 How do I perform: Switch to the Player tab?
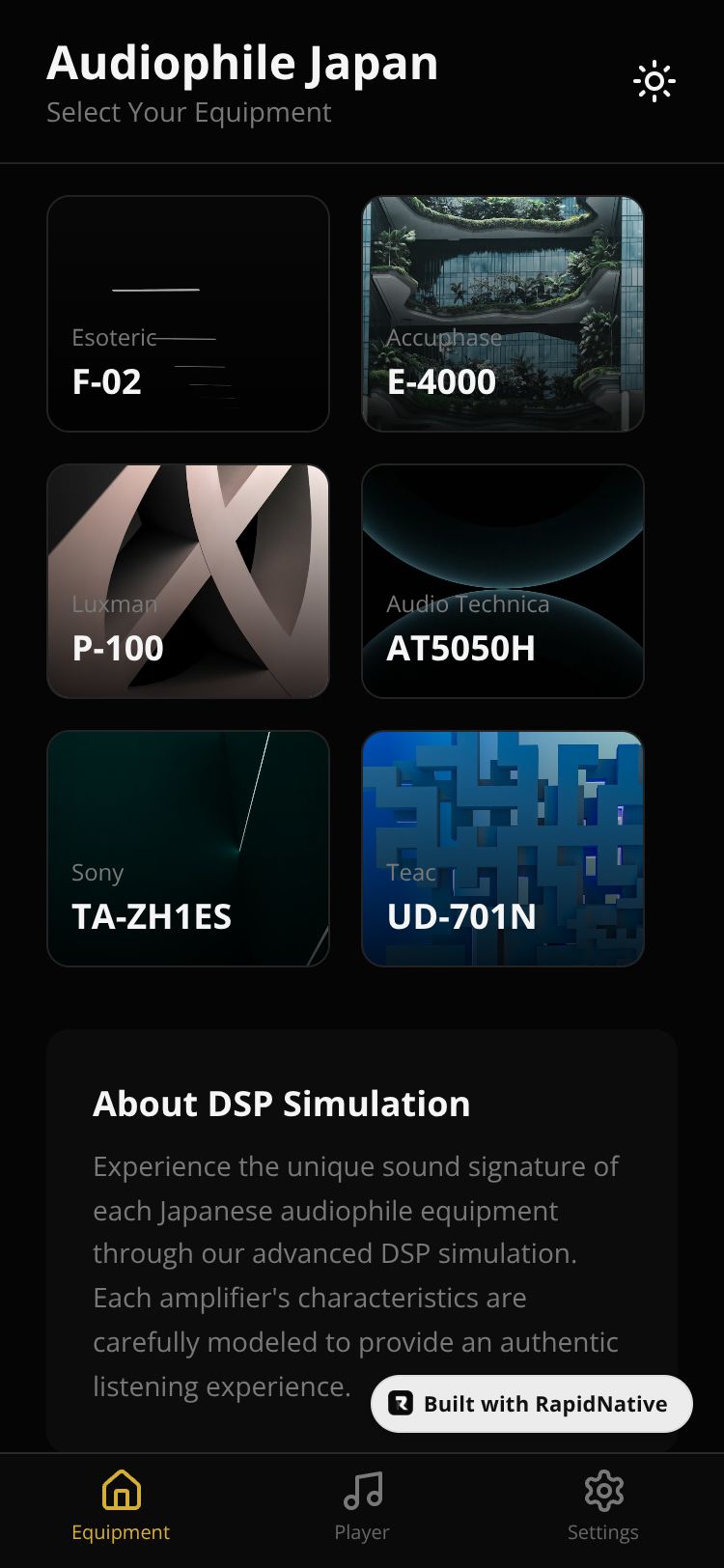point(362,1506)
